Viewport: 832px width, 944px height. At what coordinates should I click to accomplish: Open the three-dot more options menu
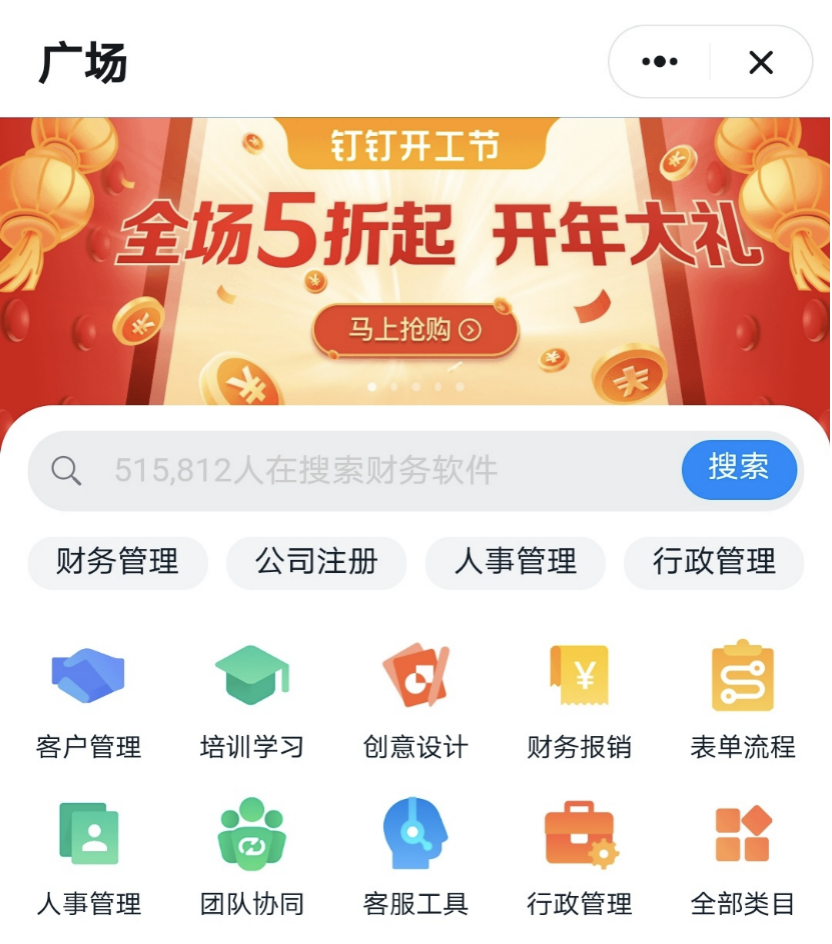pyautogui.click(x=659, y=62)
